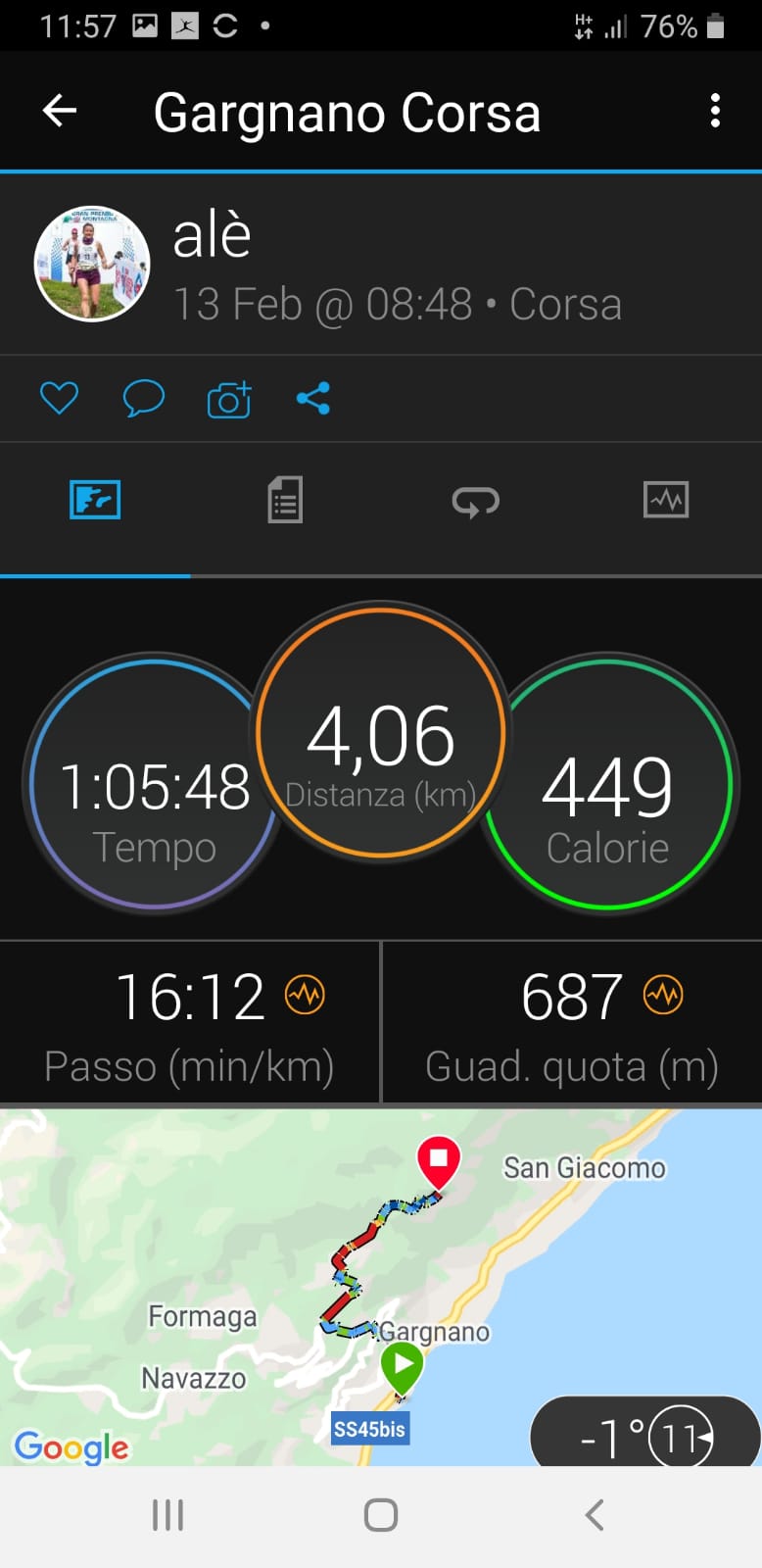Open the comments bubble
Screen dimensions: 762x1568
pos(143,399)
